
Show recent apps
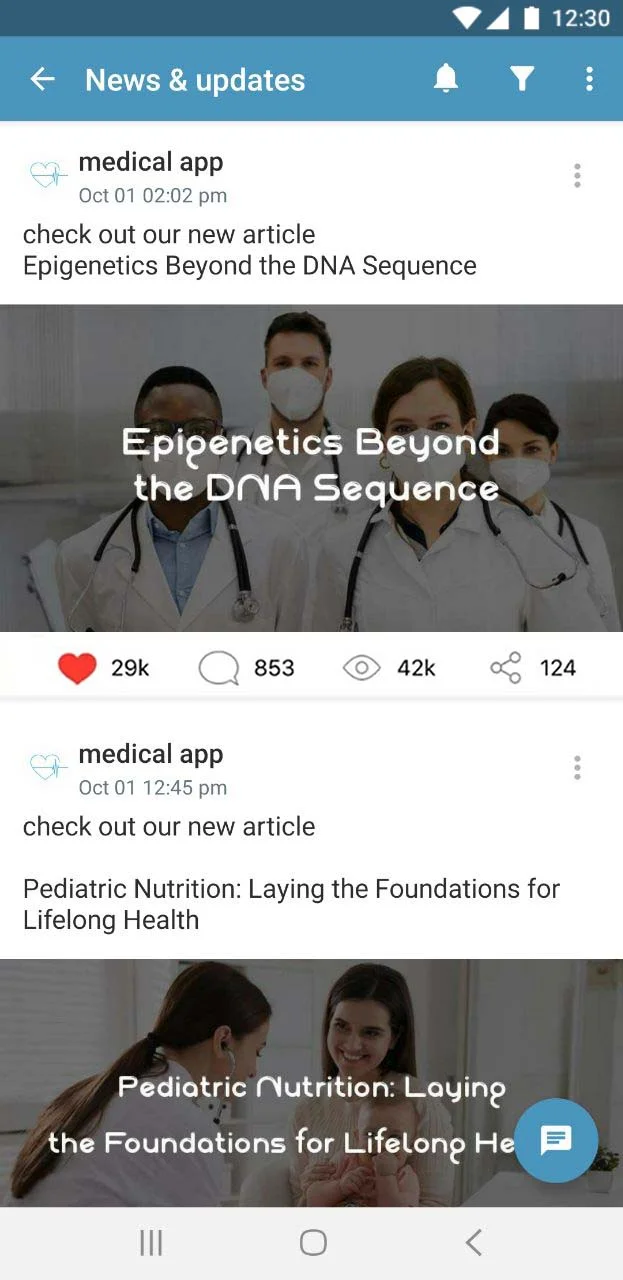[x=151, y=1243]
